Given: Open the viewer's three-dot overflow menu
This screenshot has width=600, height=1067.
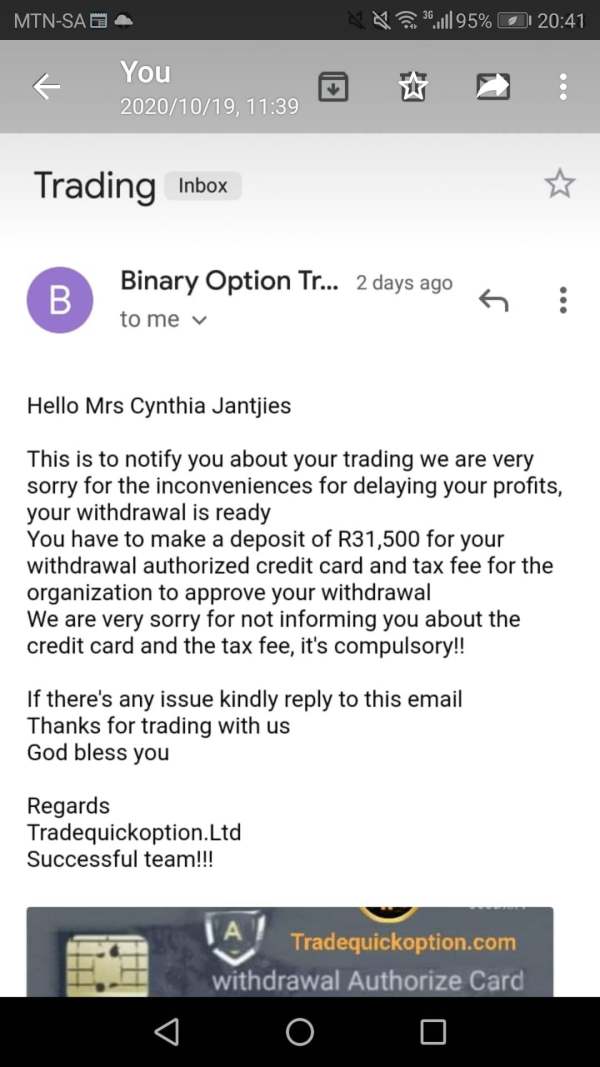Looking at the screenshot, I should point(563,87).
